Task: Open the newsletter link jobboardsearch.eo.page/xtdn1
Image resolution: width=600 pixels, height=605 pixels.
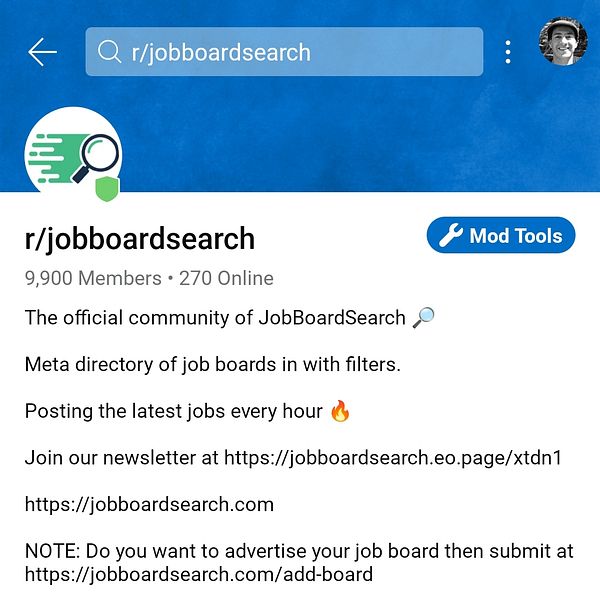Action: point(392,458)
